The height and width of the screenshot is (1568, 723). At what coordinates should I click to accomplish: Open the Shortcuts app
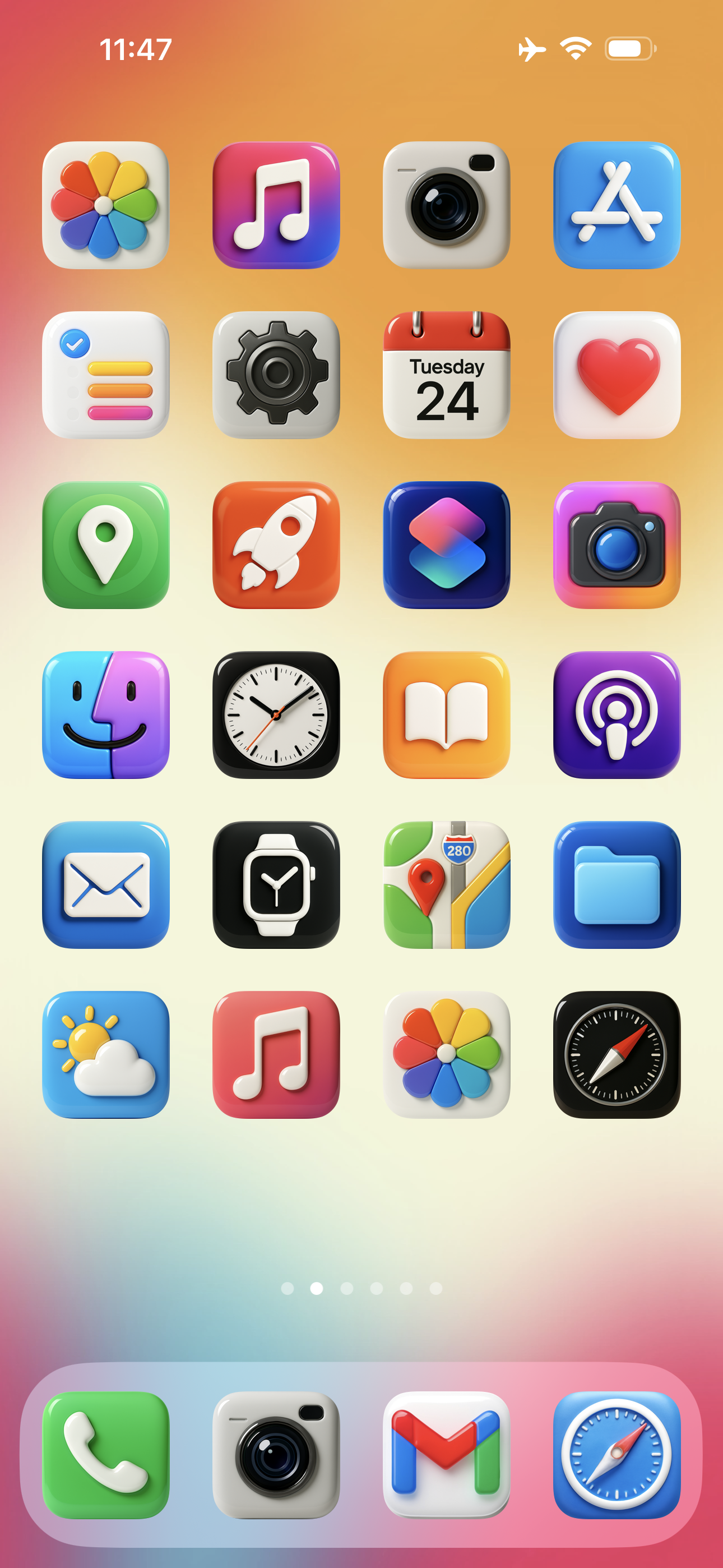point(446,545)
